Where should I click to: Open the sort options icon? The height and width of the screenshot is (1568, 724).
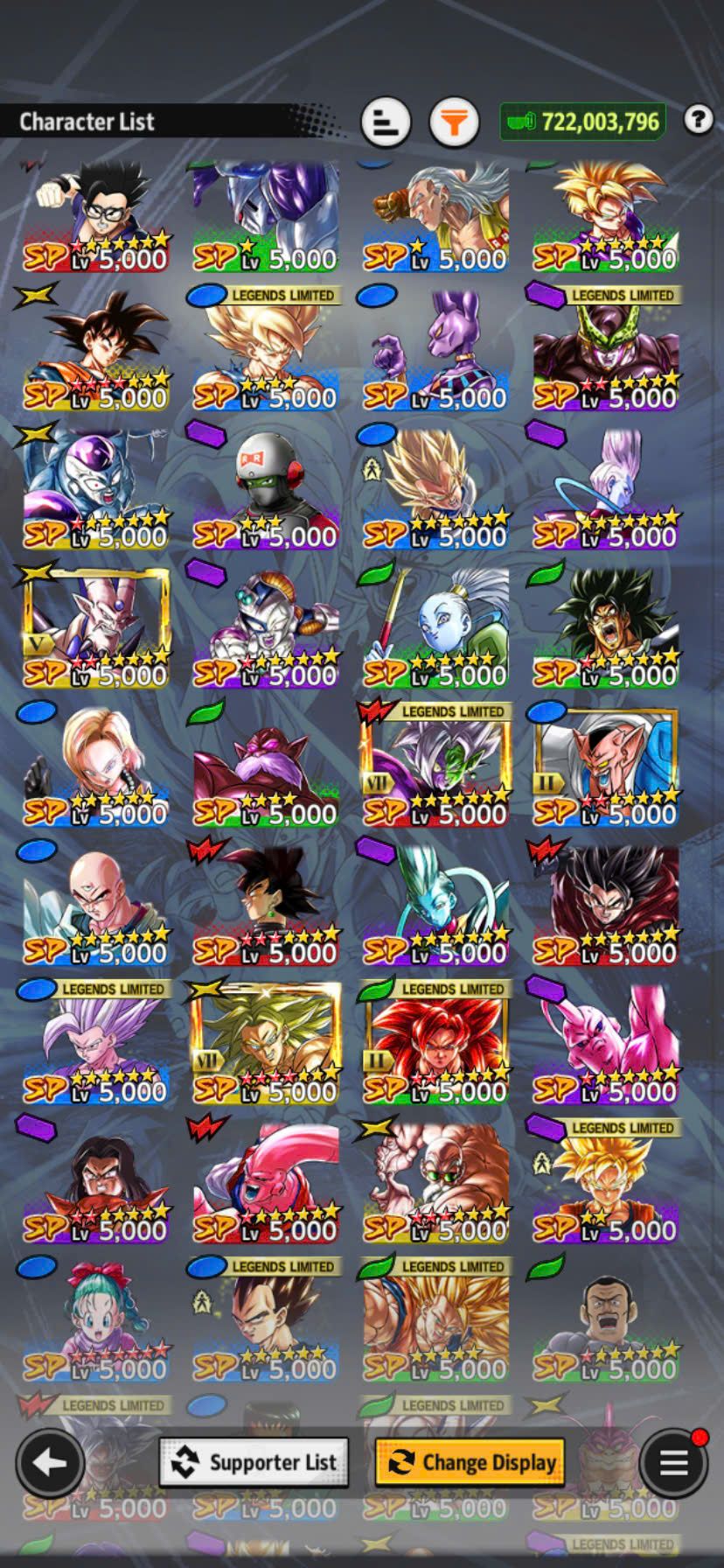click(386, 122)
